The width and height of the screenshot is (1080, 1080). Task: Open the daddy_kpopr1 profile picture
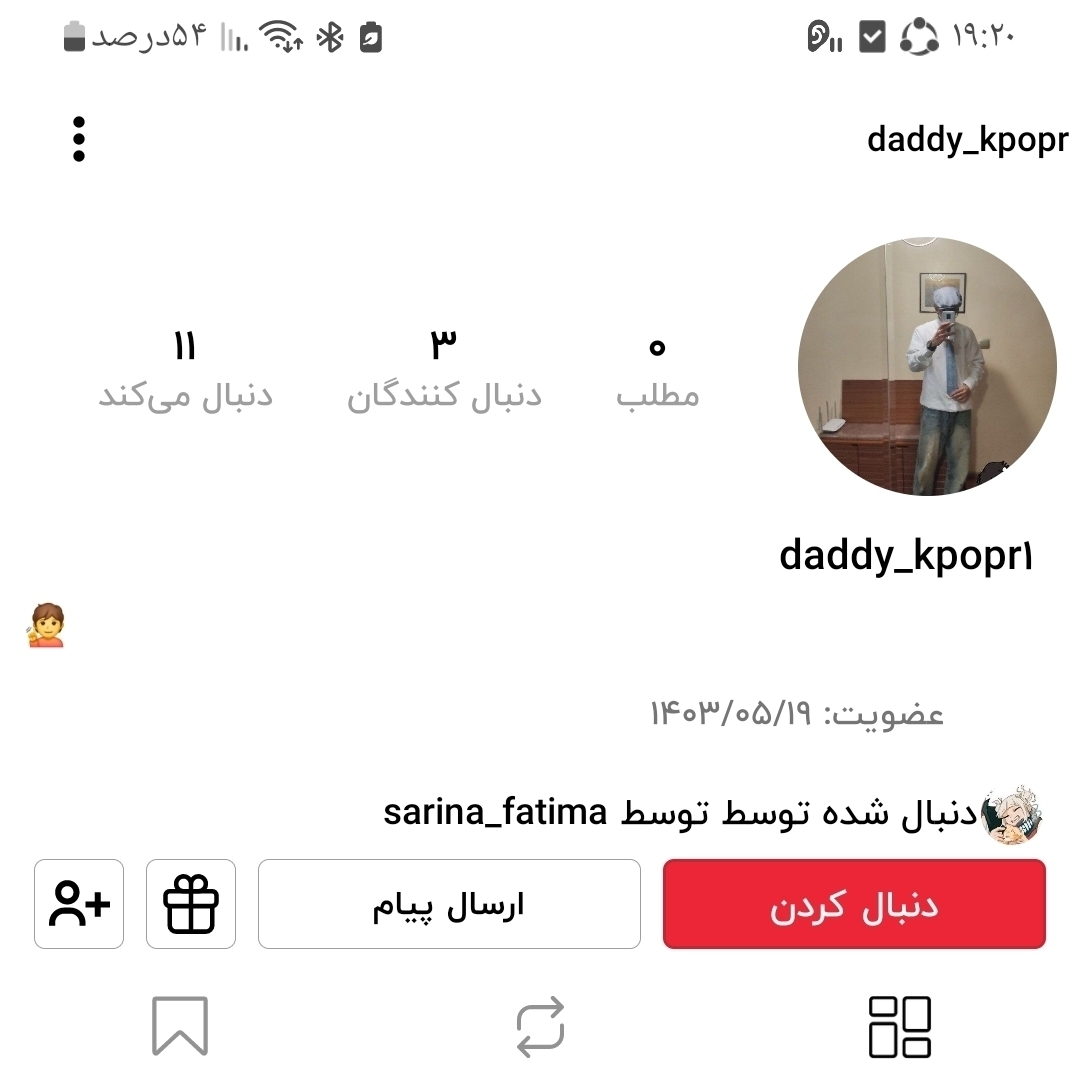click(x=927, y=366)
